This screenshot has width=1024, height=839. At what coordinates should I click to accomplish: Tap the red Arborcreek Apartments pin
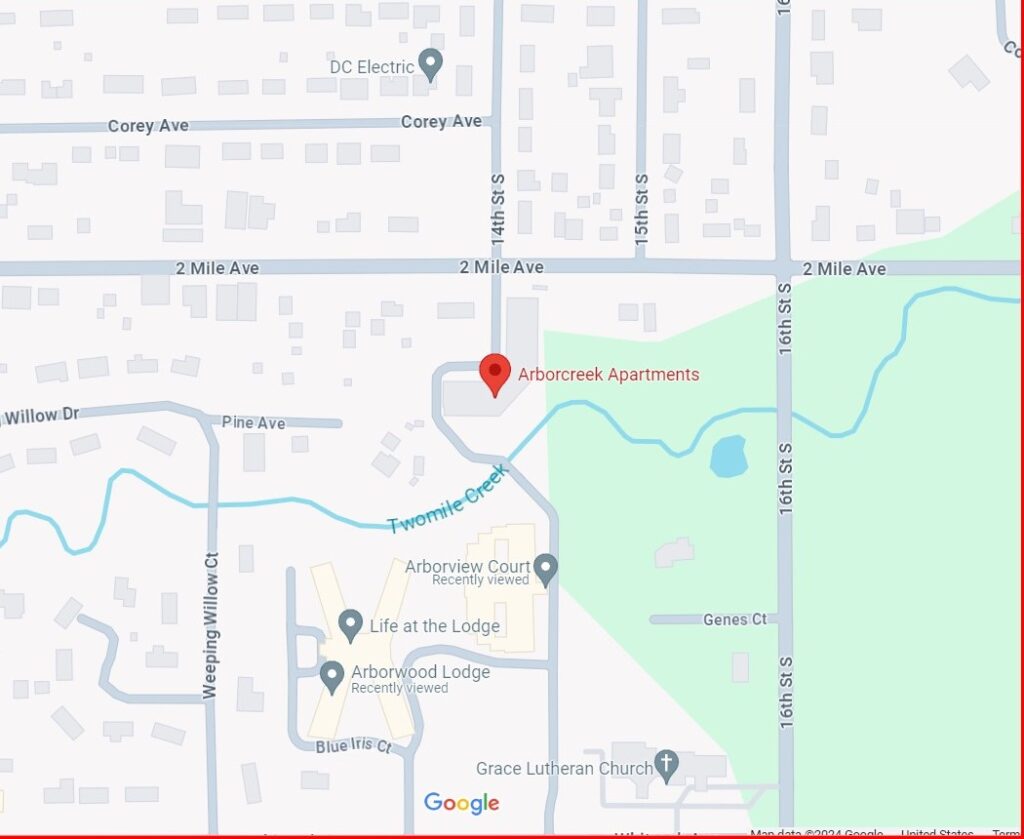click(495, 373)
